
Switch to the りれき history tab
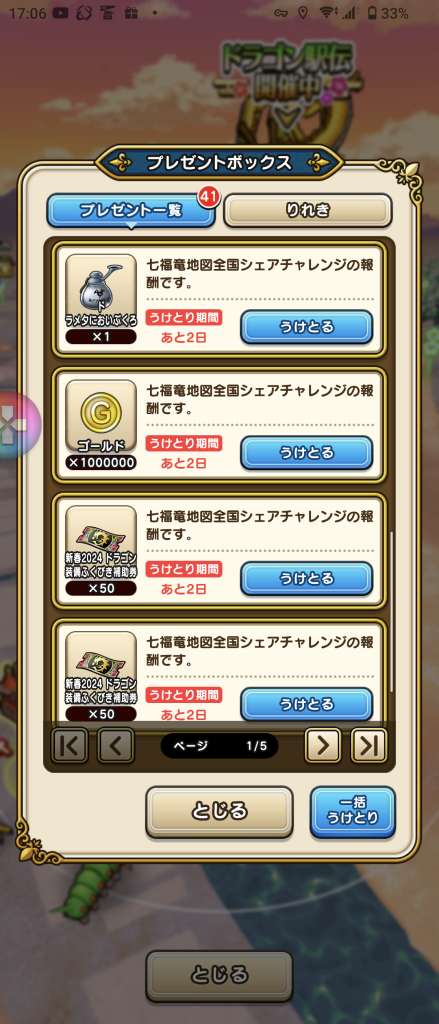308,210
